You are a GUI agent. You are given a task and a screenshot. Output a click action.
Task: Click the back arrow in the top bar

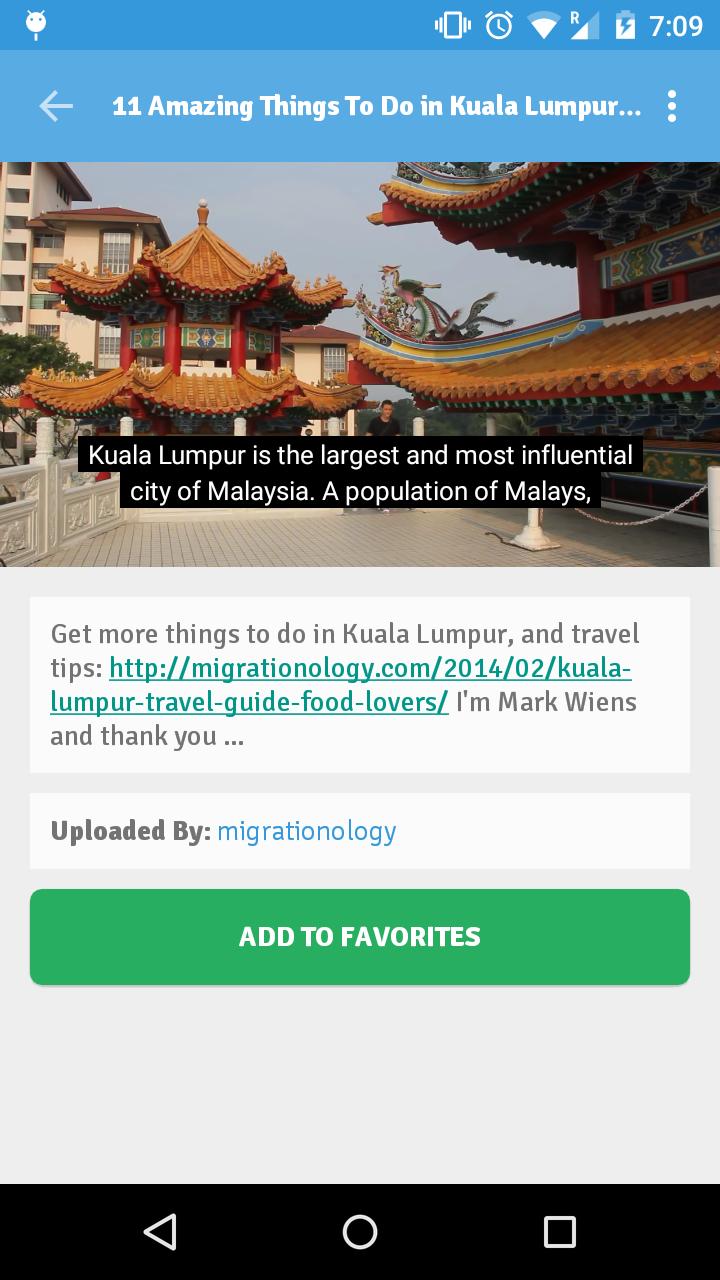point(55,106)
